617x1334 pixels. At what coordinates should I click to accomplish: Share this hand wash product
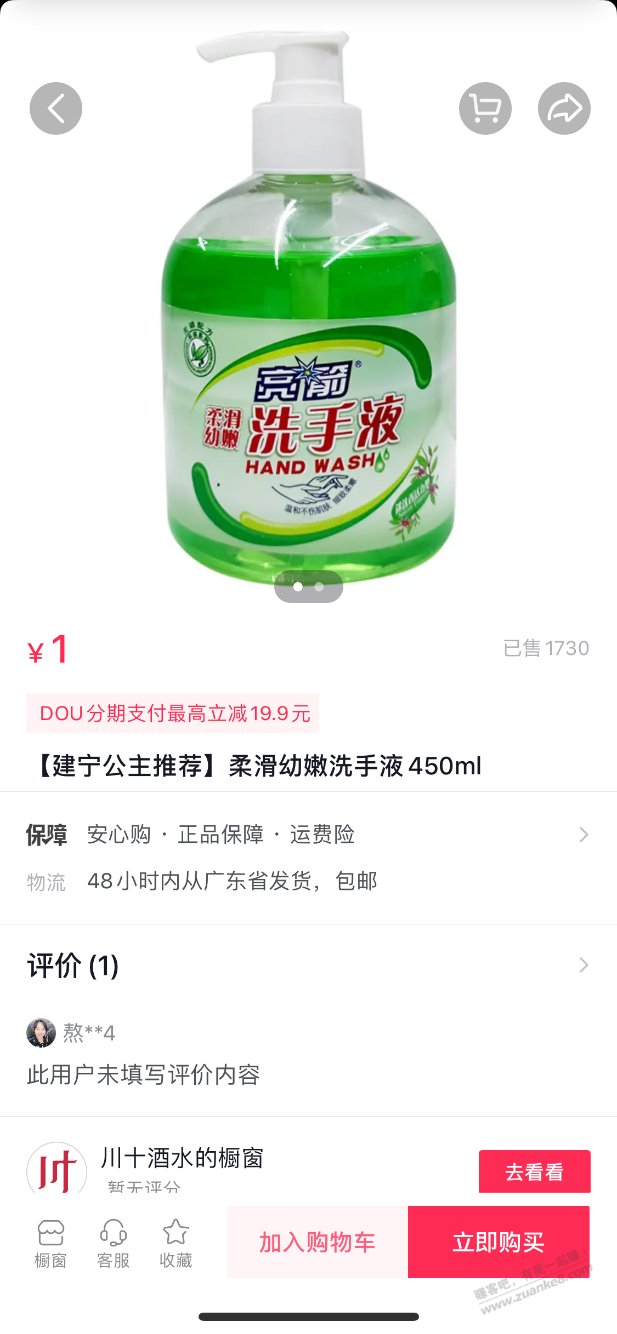[x=564, y=108]
